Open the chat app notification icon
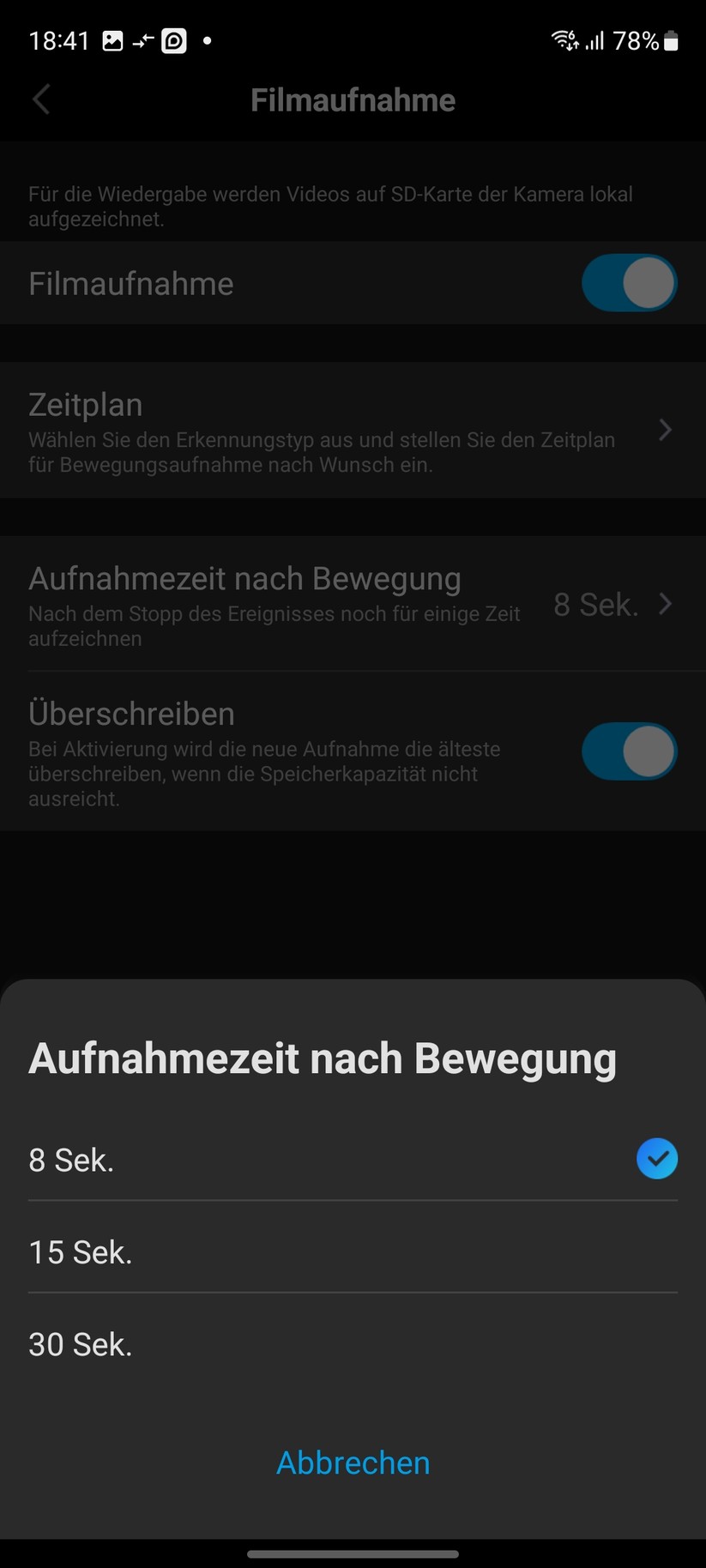 [x=175, y=39]
